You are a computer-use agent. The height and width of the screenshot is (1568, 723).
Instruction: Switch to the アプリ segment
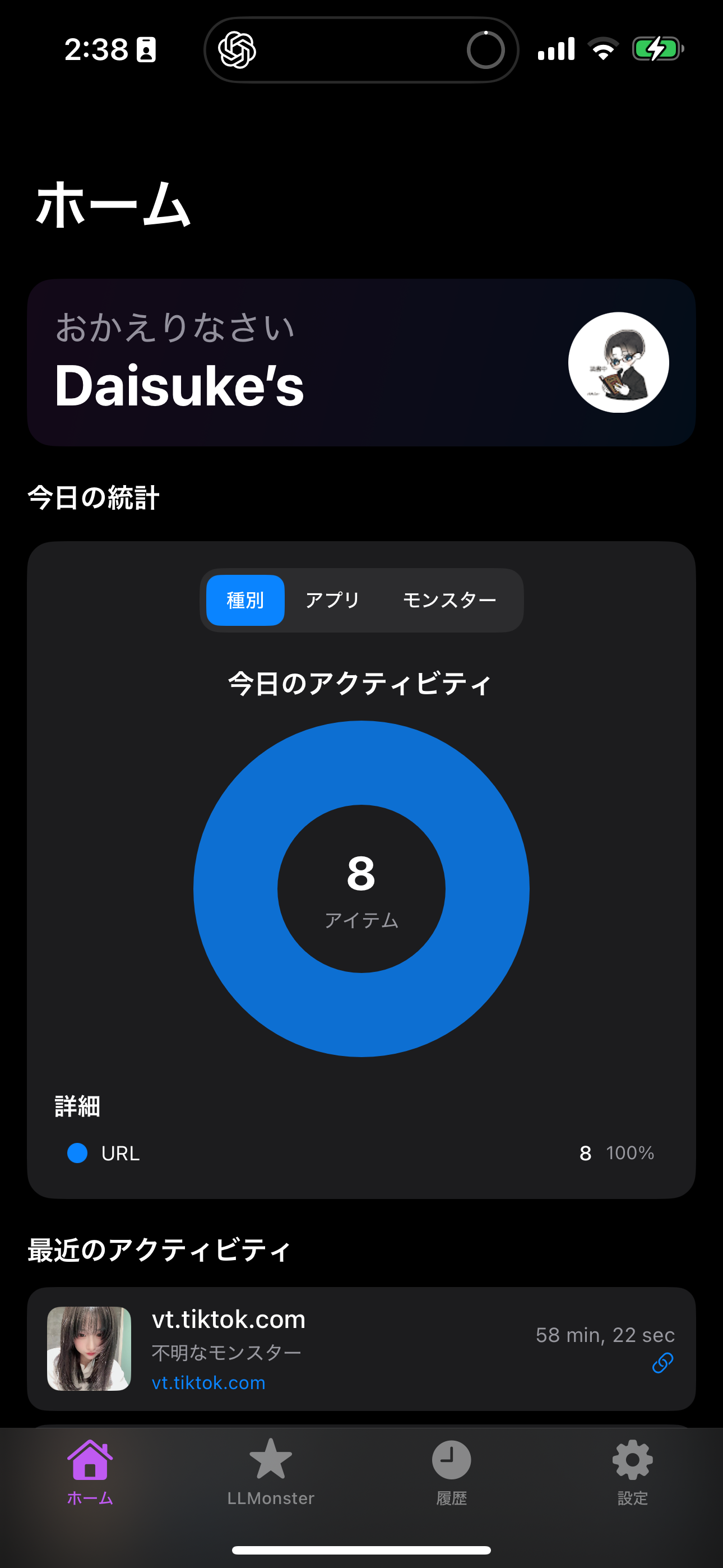pyautogui.click(x=332, y=600)
